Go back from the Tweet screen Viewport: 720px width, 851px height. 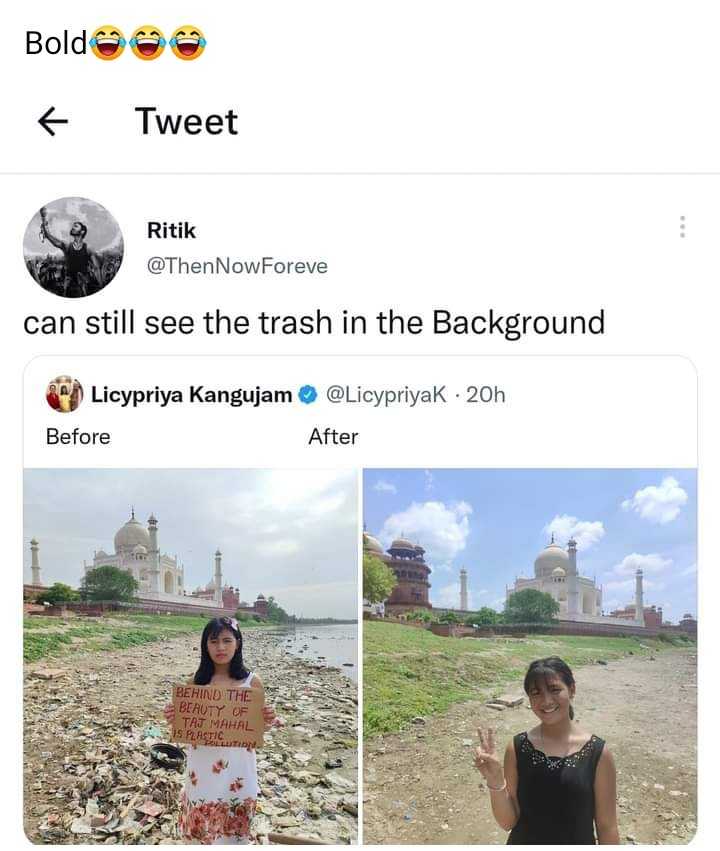point(53,122)
